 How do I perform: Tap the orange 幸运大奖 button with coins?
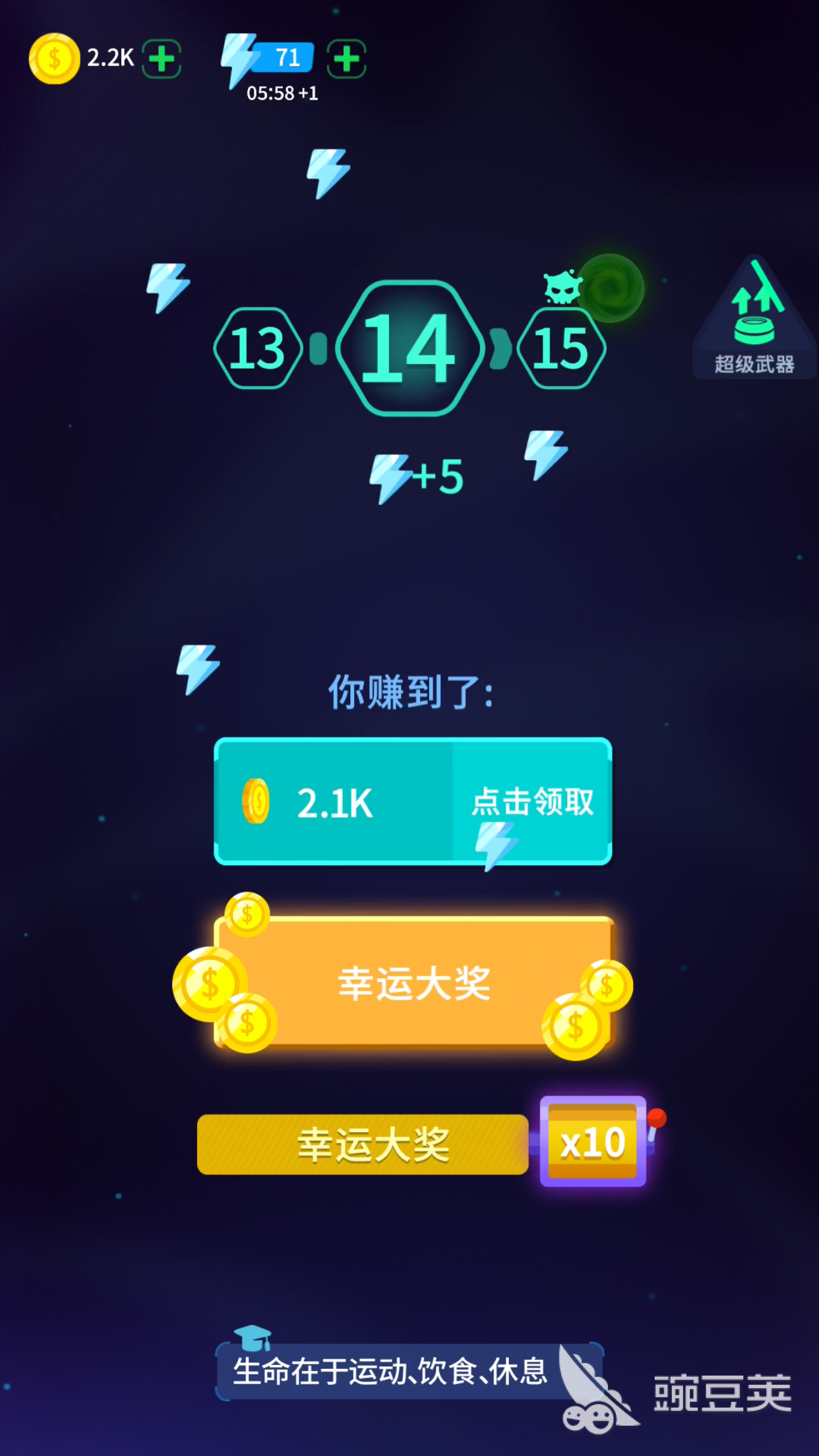(413, 983)
